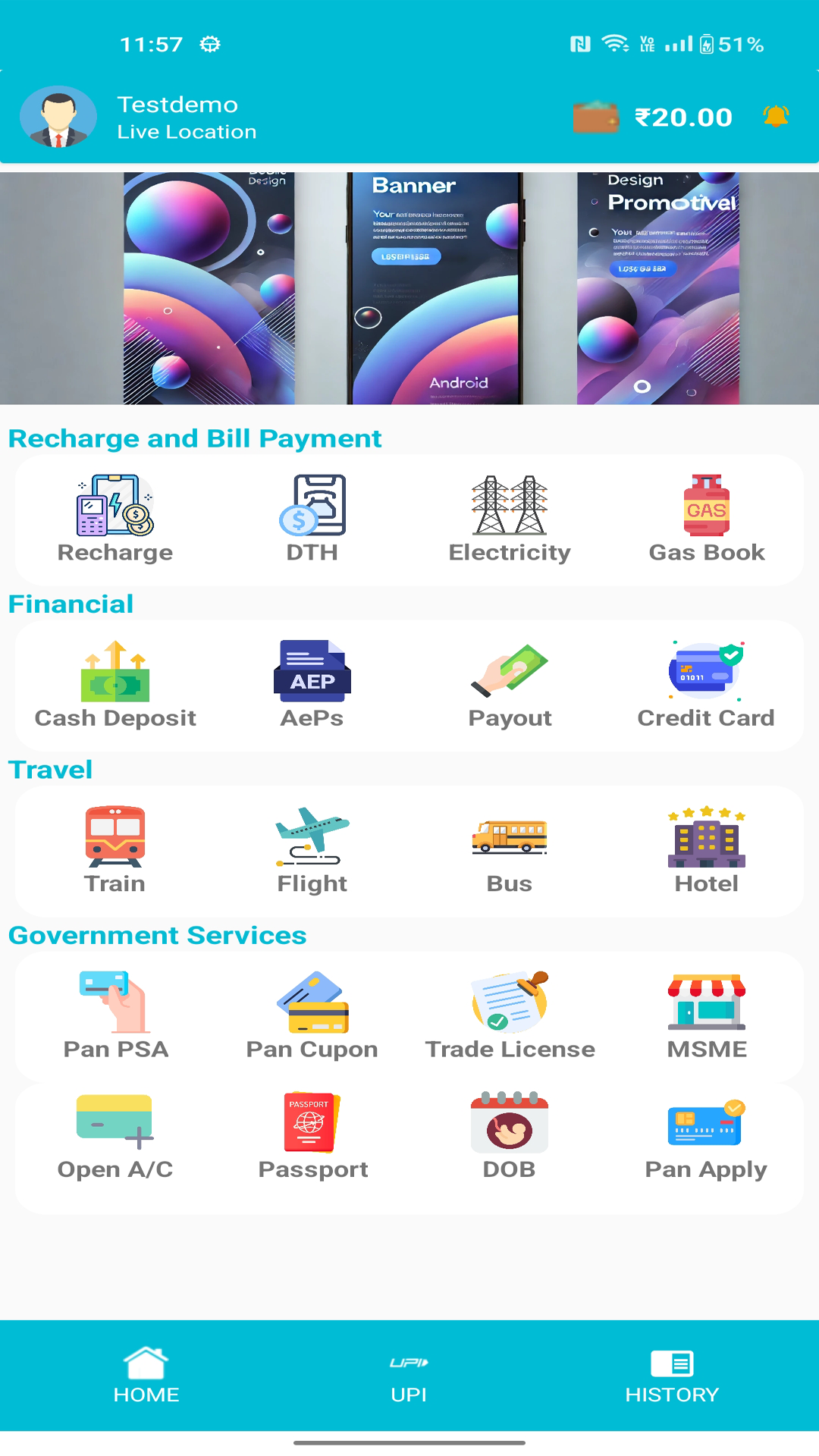Open the wallet balance
This screenshot has height=1456, width=819.
pos(654,118)
